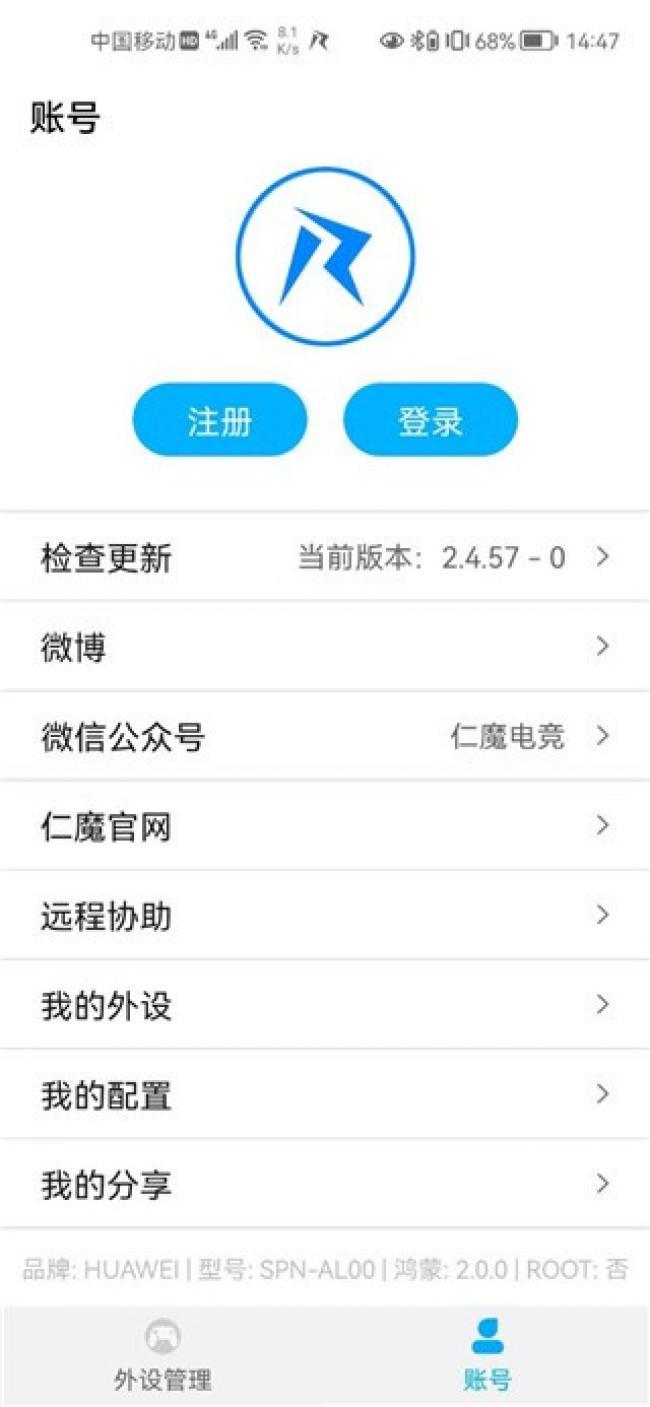Image resolution: width=650 pixels, height=1407 pixels.
Task: Switch to the 外设管理 tab
Action: pyautogui.click(x=162, y=1357)
